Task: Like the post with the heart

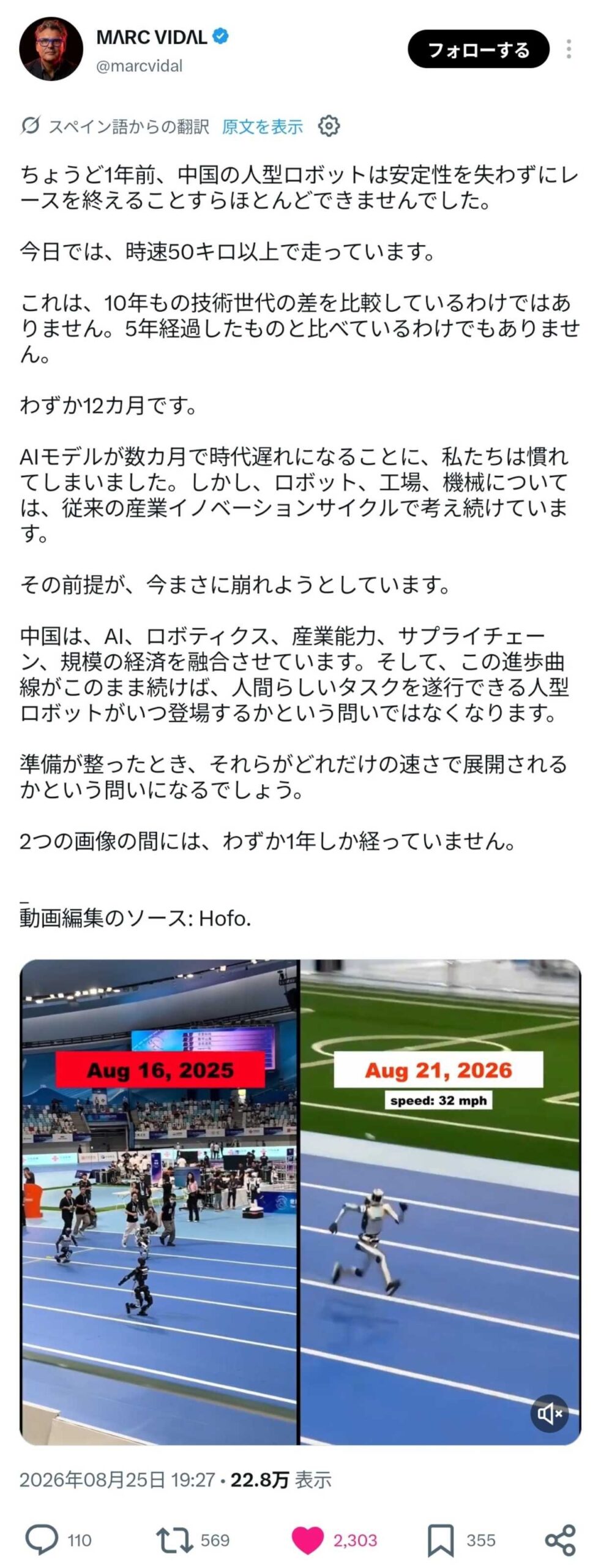Action: (x=307, y=1540)
